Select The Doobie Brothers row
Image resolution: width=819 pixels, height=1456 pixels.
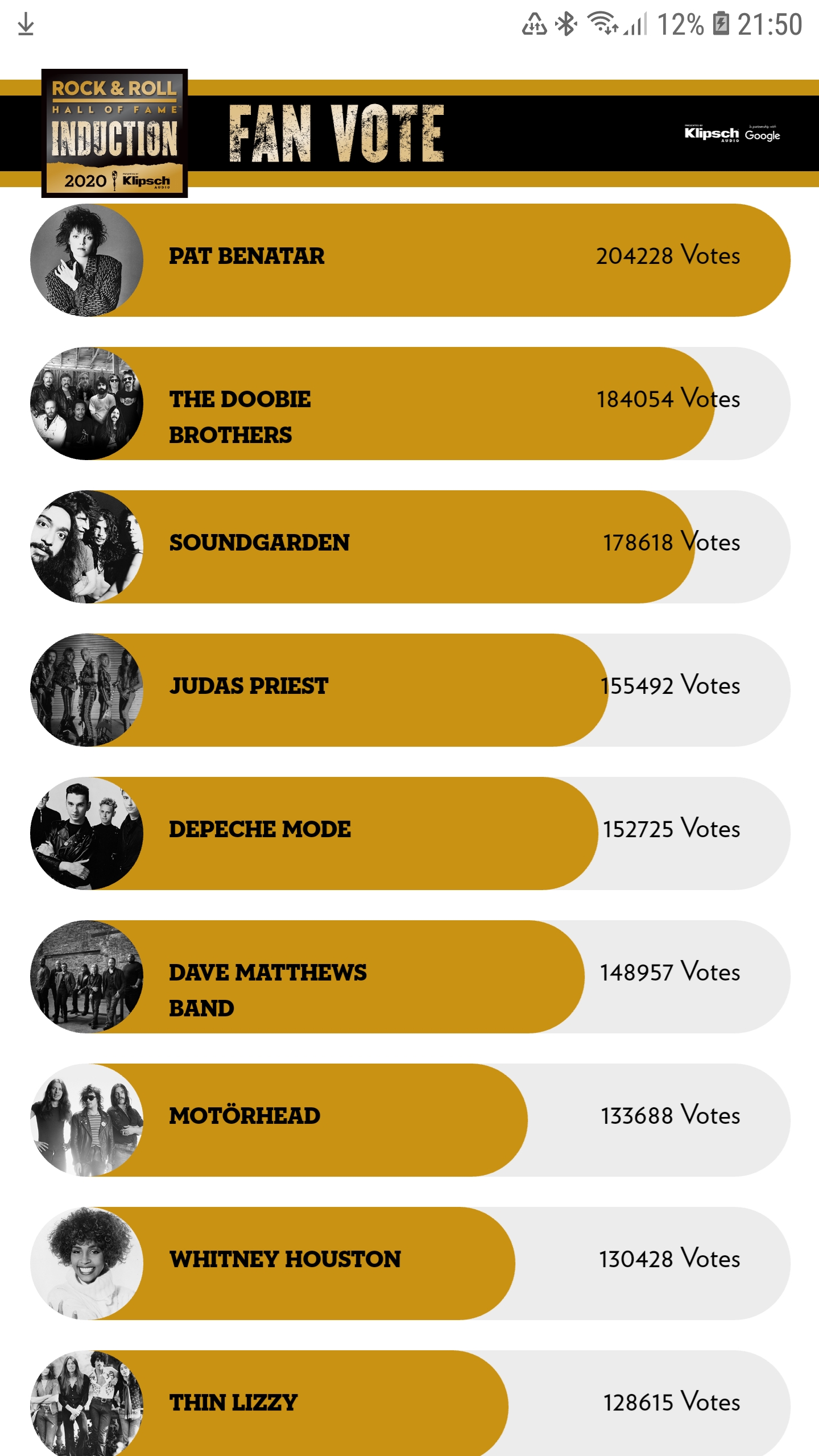(x=409, y=403)
